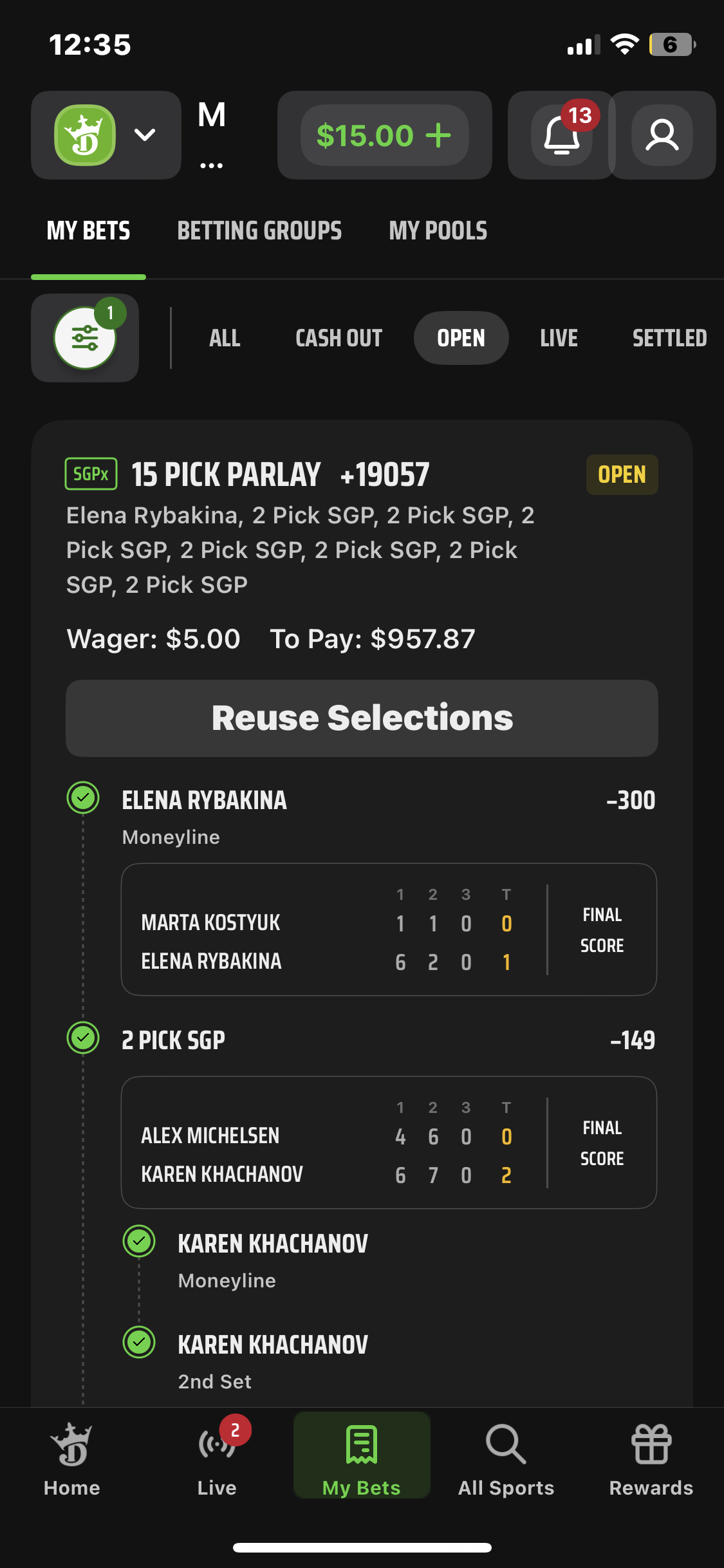Add funds via the $15.00 balance button
Image resolution: width=724 pixels, height=1568 pixels.
point(384,135)
